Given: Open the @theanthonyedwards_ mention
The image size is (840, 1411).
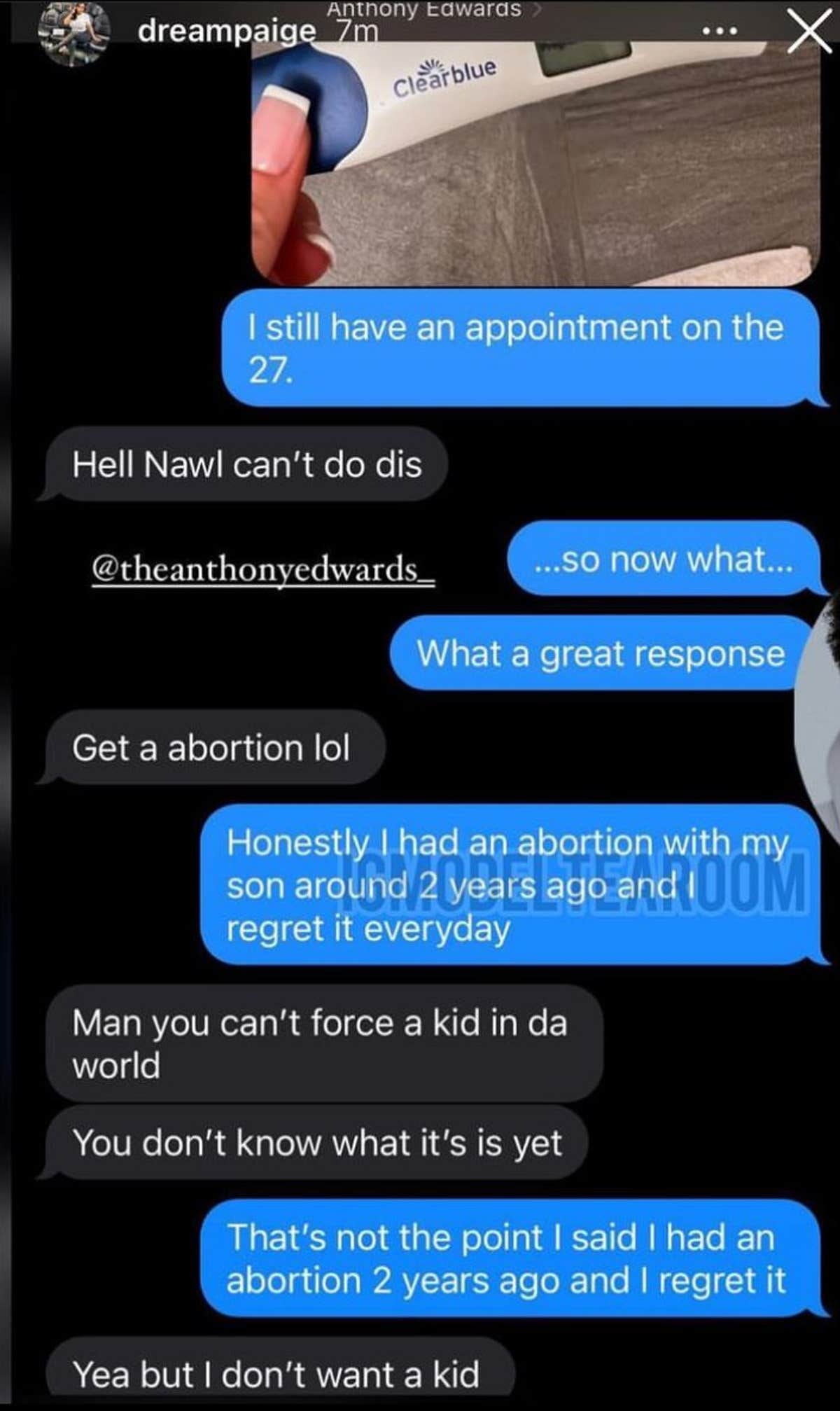Looking at the screenshot, I should [x=263, y=569].
